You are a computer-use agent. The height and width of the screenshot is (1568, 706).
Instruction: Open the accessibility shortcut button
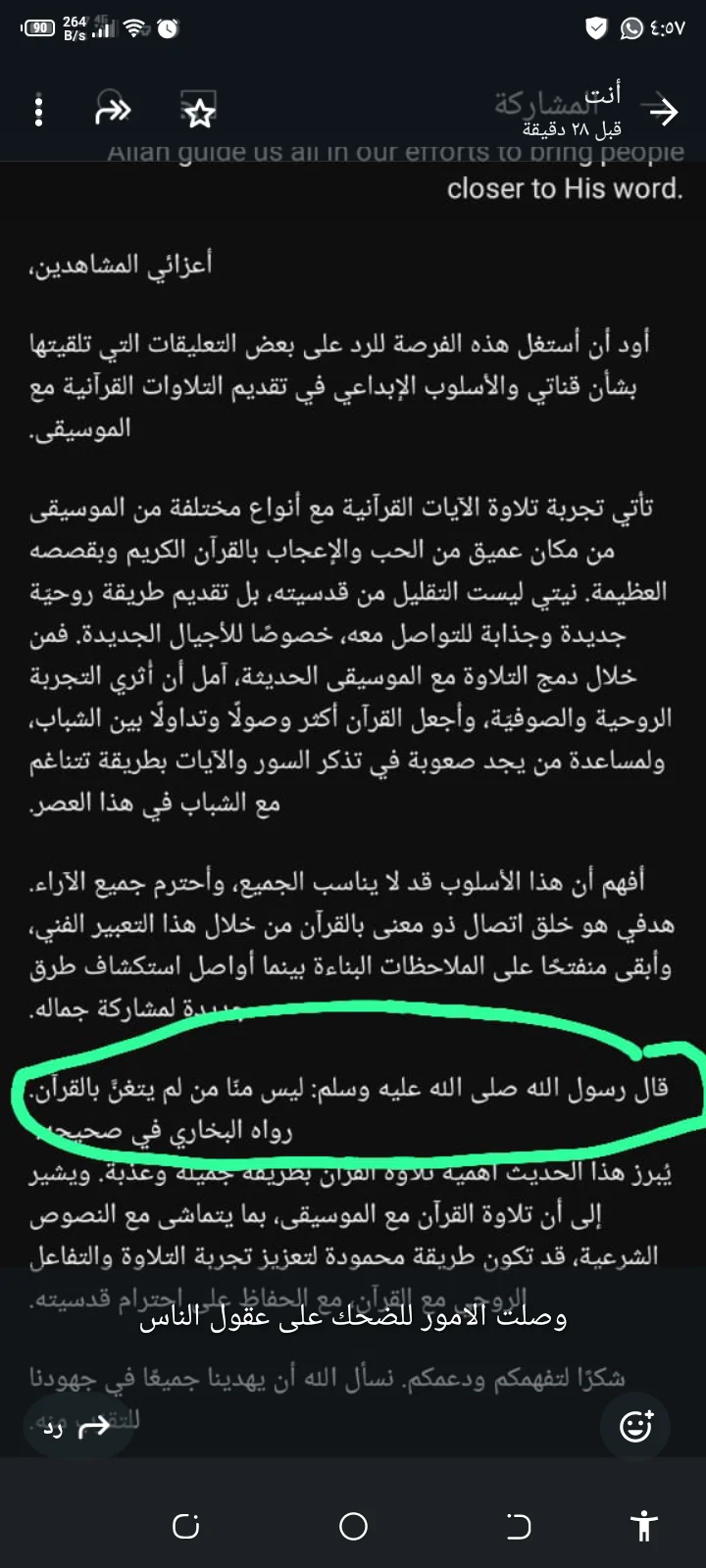644,1526
